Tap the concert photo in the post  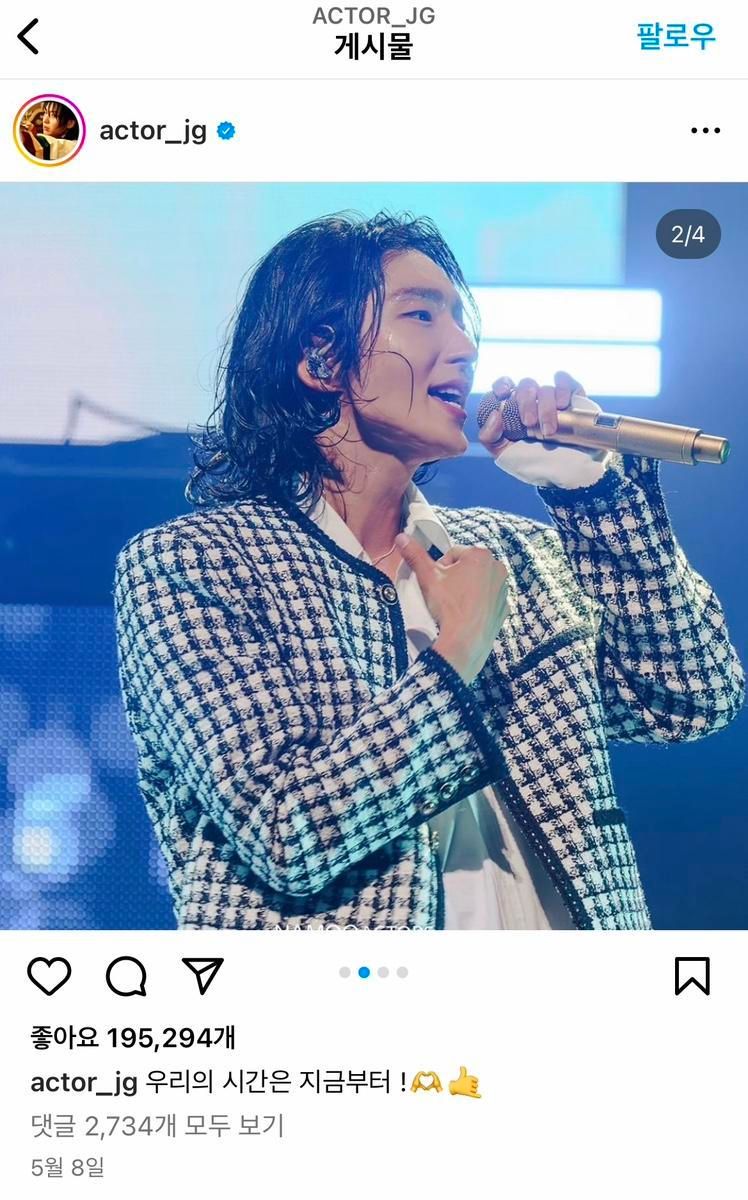(x=374, y=556)
